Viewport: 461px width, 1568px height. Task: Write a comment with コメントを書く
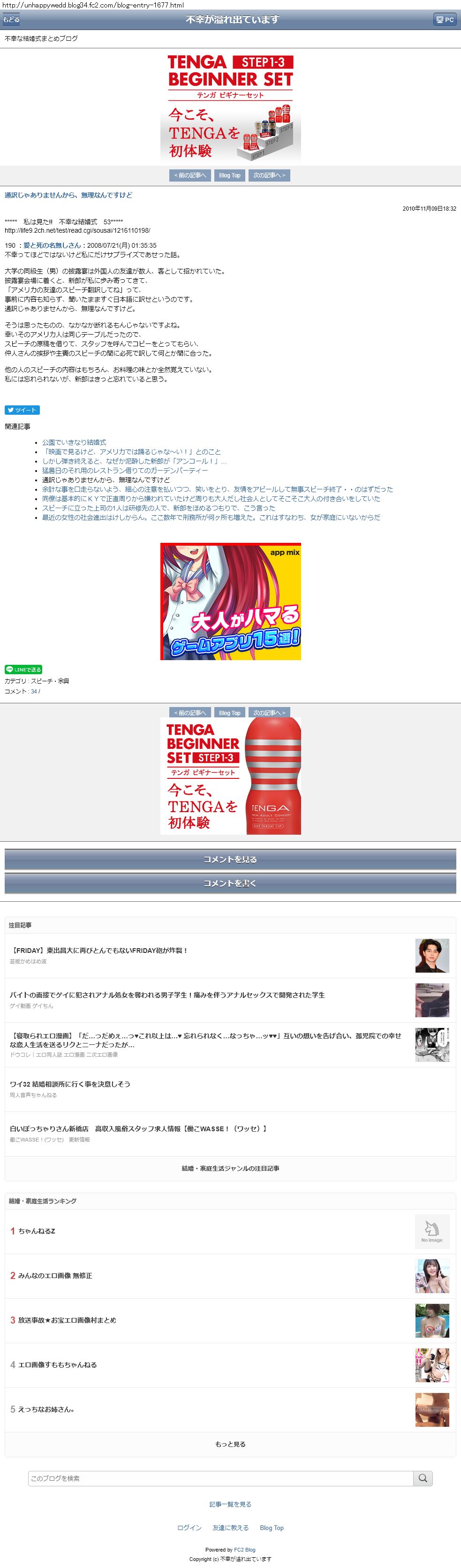click(x=230, y=883)
